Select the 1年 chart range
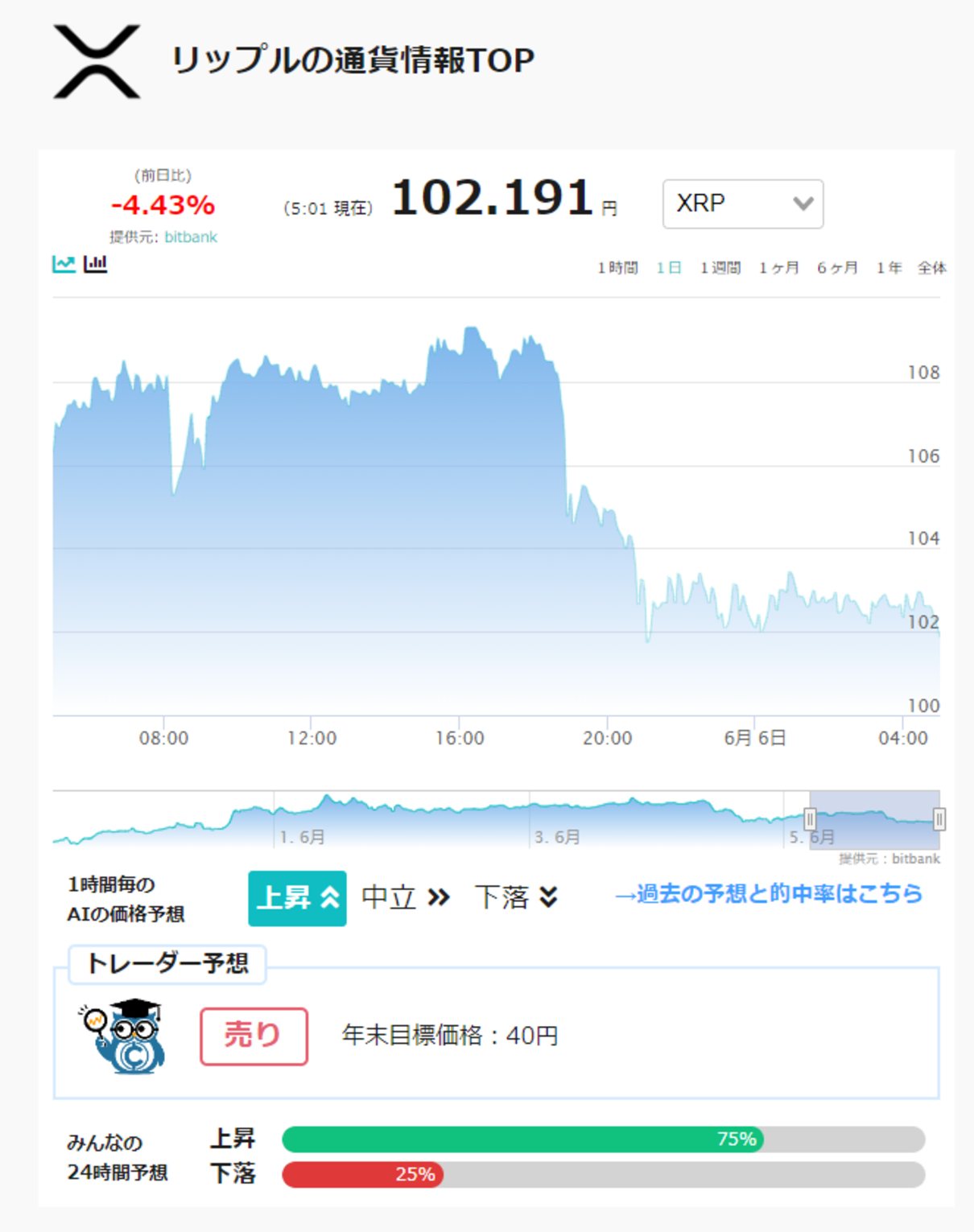974x1232 pixels. tap(889, 268)
